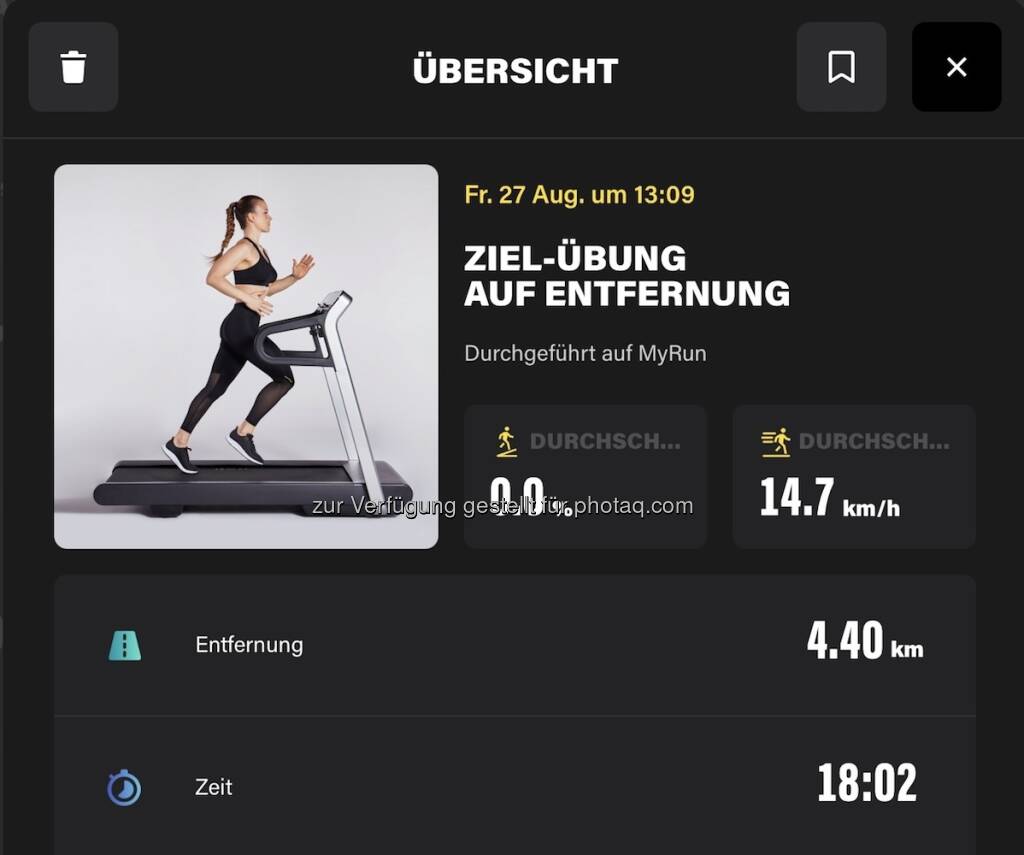1024x855 pixels.
Task: Close the Übersicht overview screen
Action: [x=956, y=67]
